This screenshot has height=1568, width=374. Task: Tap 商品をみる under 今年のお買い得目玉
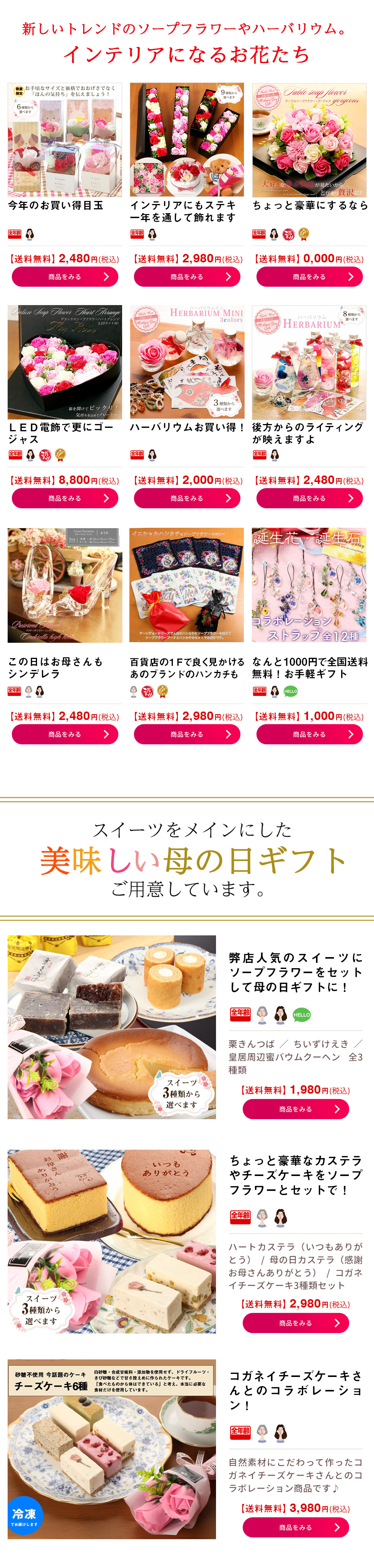pyautogui.click(x=64, y=276)
